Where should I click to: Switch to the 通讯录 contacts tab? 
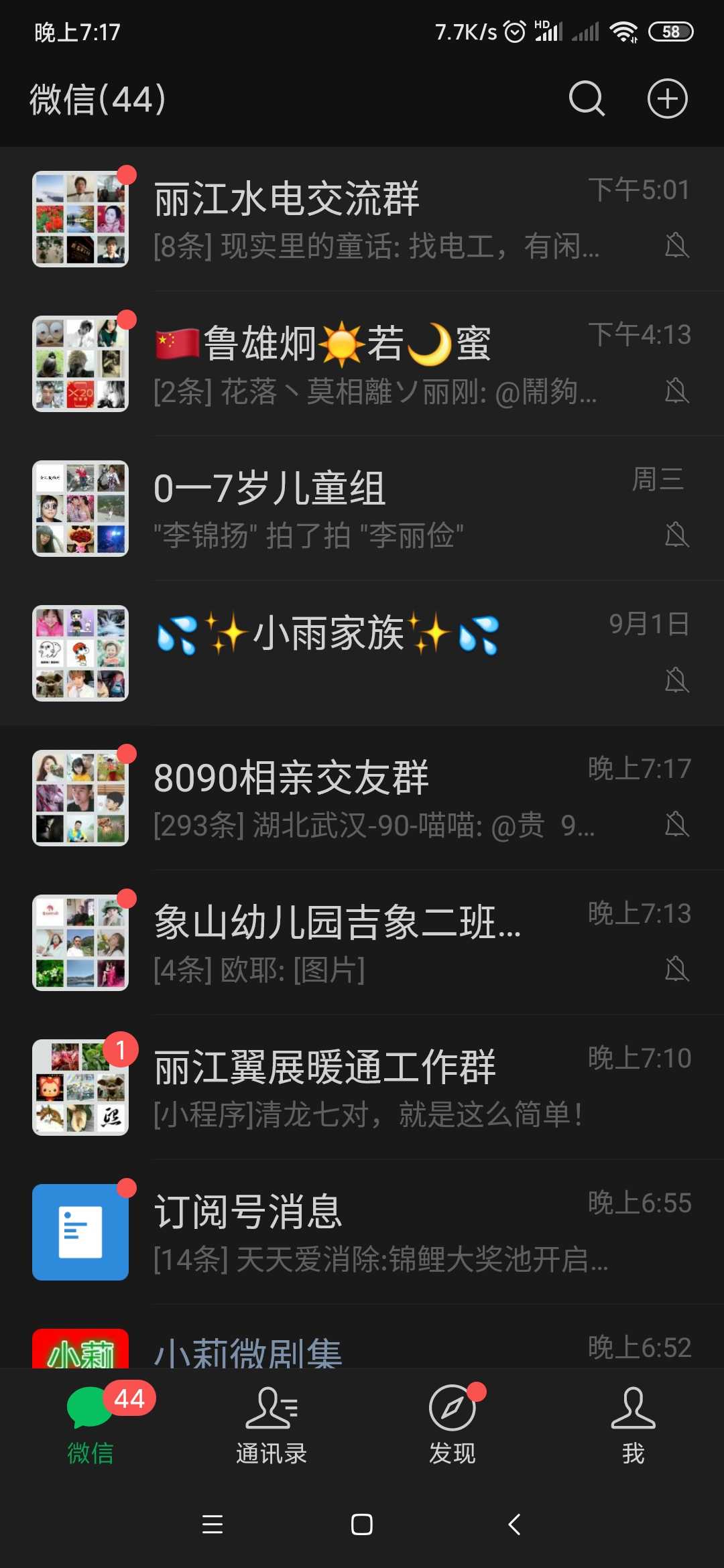(x=271, y=1425)
